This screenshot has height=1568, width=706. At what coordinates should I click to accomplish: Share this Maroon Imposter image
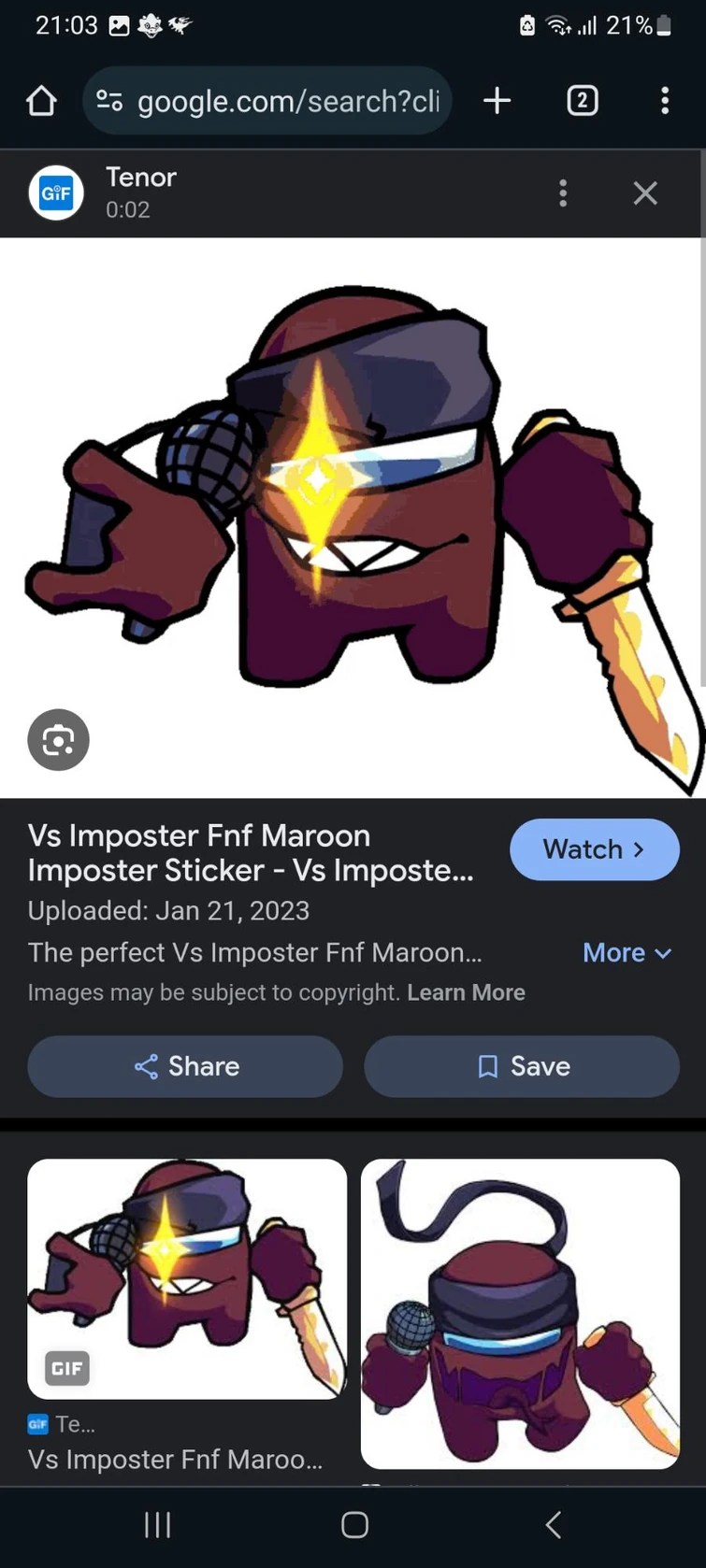click(x=185, y=1066)
